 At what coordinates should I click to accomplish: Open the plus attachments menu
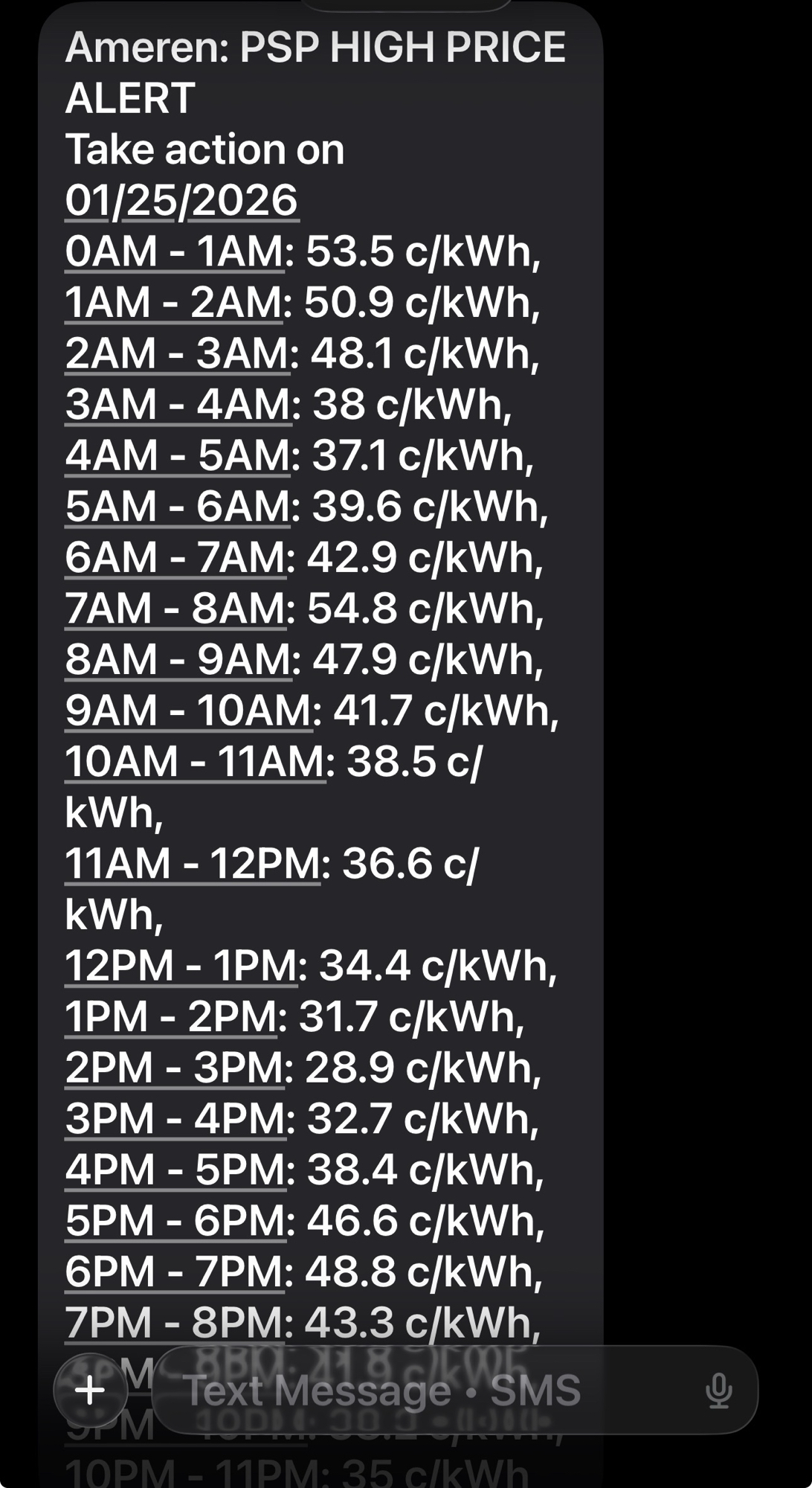(x=90, y=1389)
